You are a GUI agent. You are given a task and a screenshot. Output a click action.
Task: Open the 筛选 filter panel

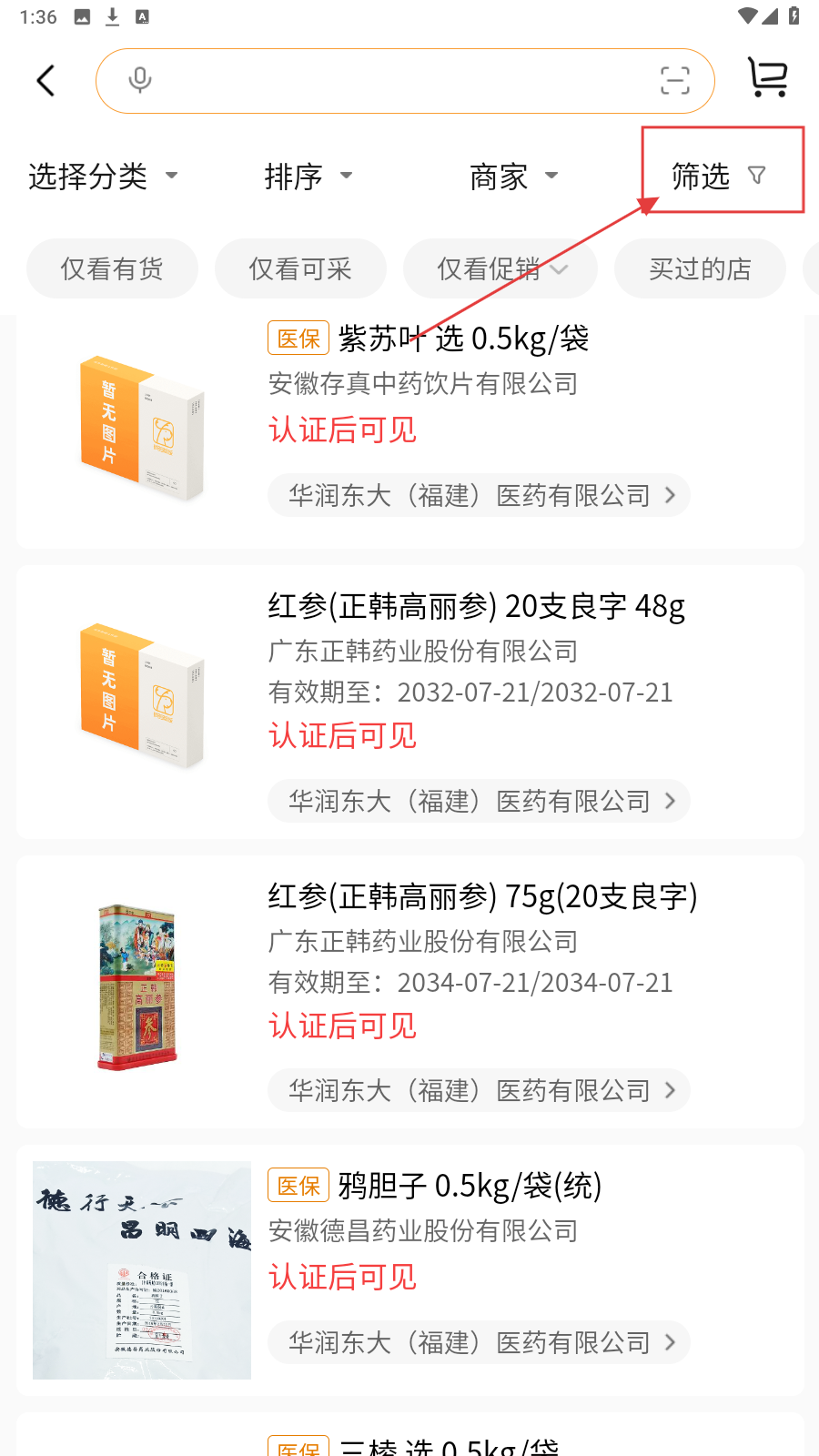719,175
